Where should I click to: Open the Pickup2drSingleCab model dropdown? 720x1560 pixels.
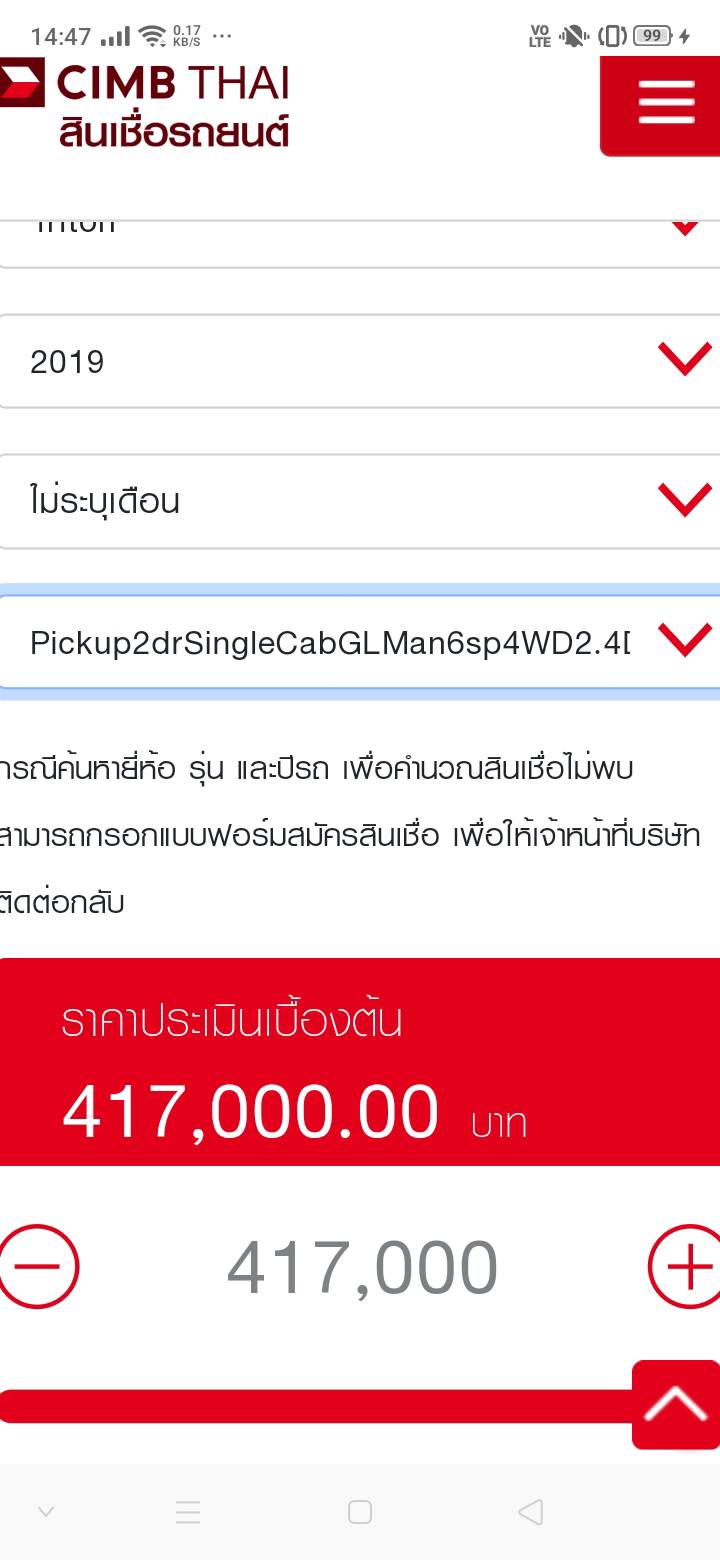coord(359,641)
